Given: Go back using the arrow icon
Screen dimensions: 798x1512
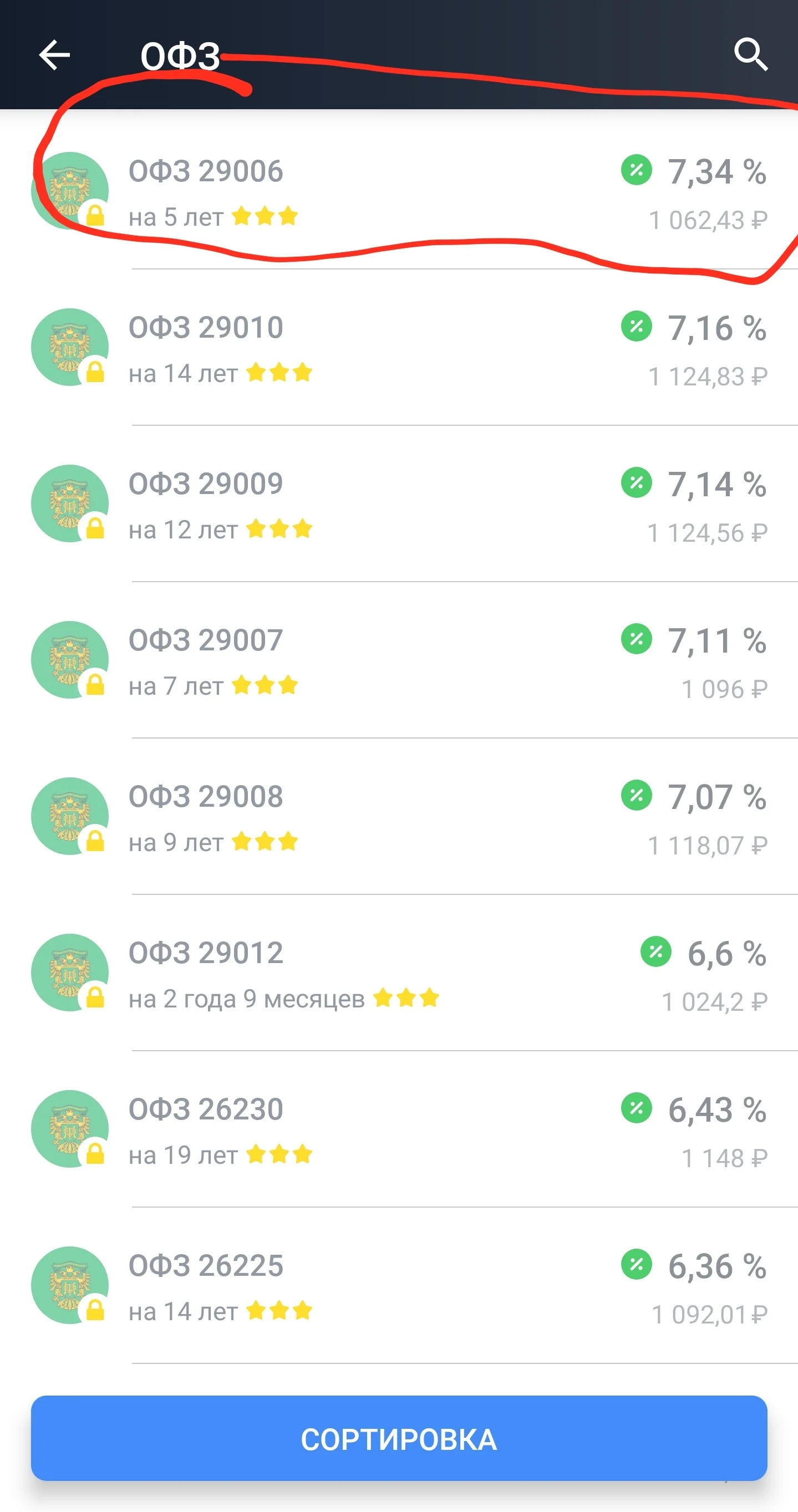Looking at the screenshot, I should [x=54, y=55].
